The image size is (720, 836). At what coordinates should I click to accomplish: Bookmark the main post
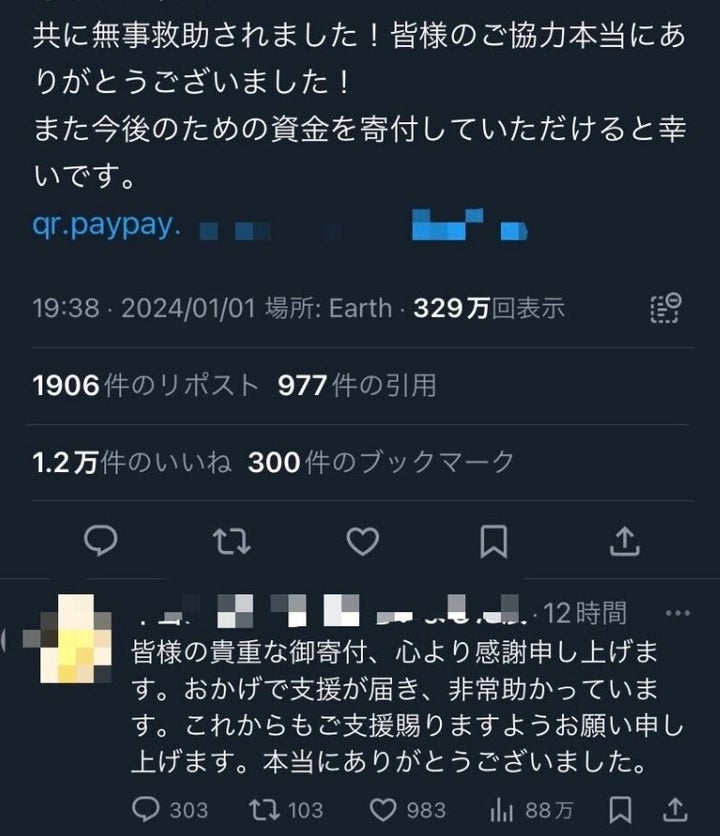[x=493, y=541]
